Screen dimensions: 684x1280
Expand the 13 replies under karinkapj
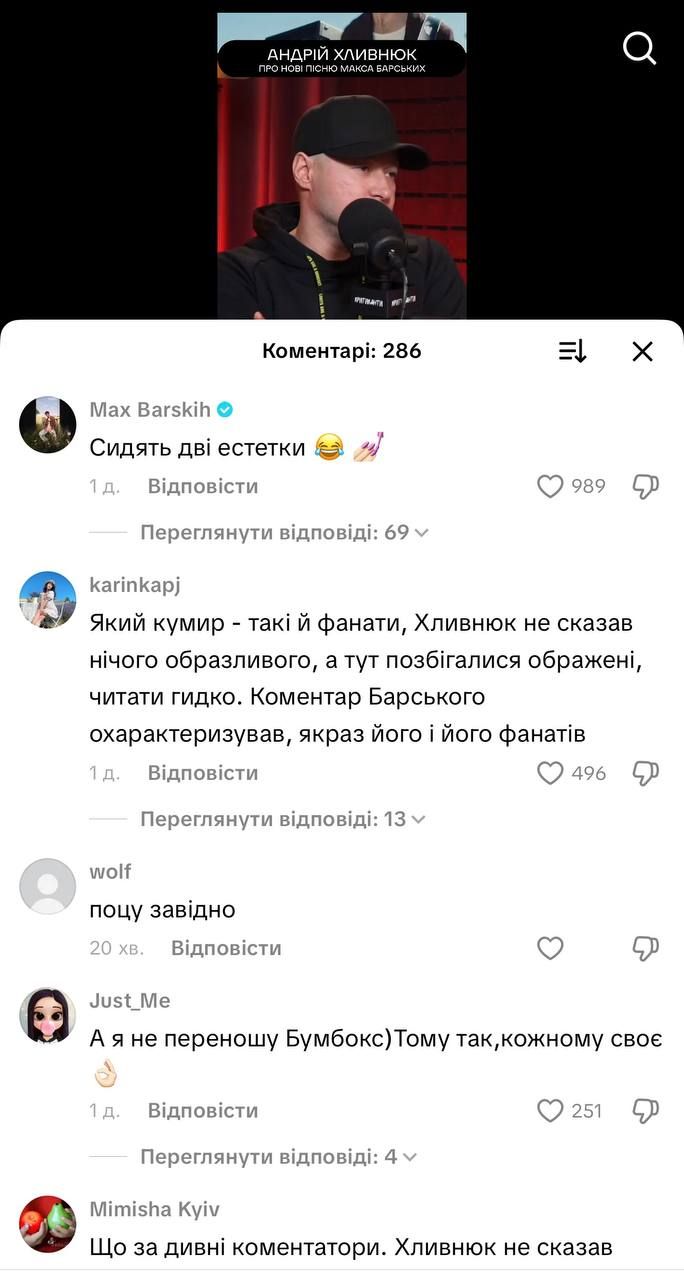(x=282, y=819)
